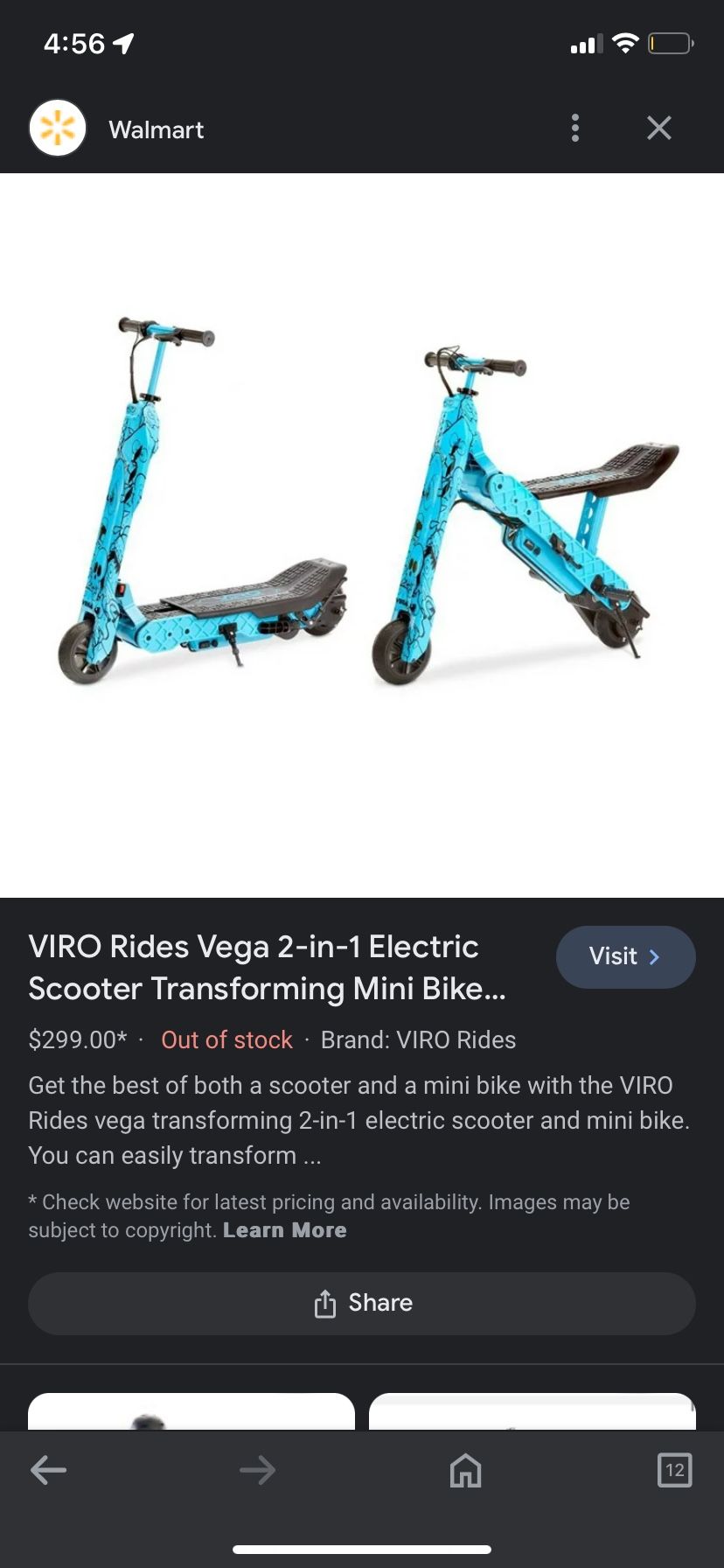Tap the Visit button
The image size is (724, 1568).
625,956
